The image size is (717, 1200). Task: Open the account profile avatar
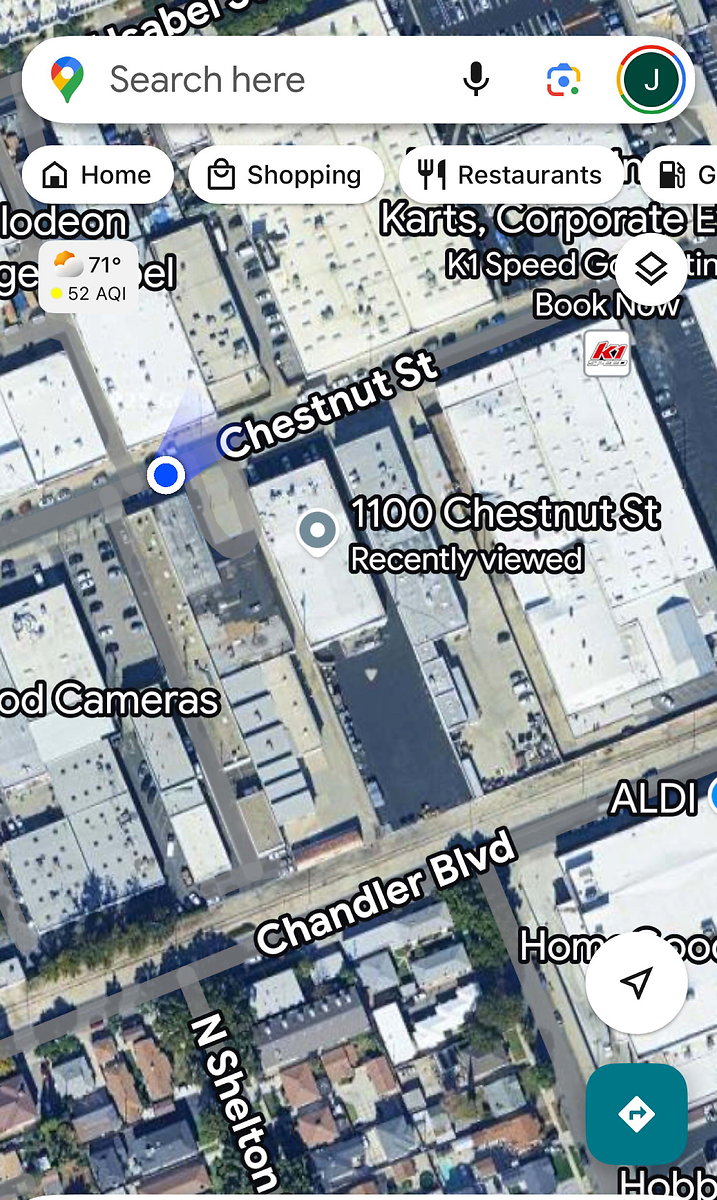pos(651,80)
